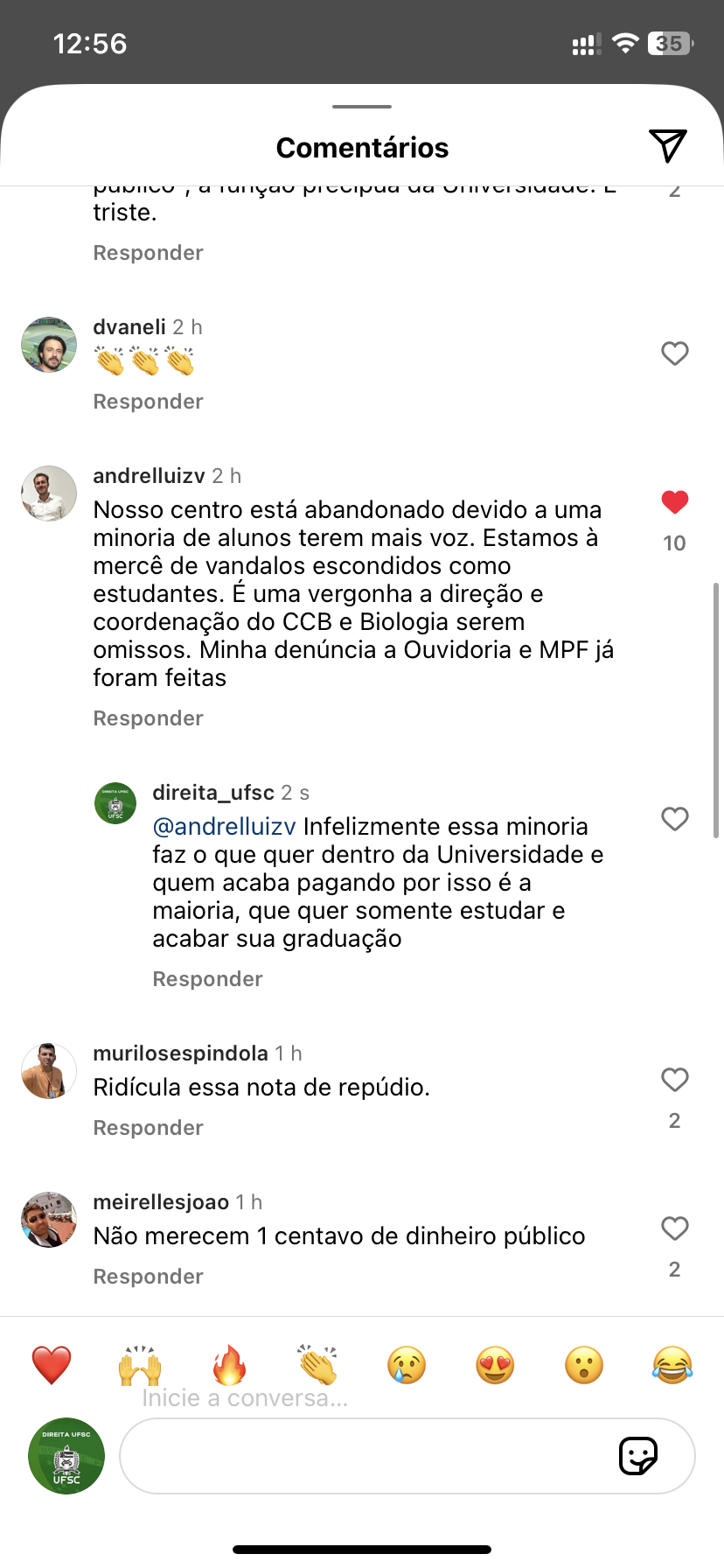
Task: Unlike andrelluizv's comment
Action: [674, 502]
